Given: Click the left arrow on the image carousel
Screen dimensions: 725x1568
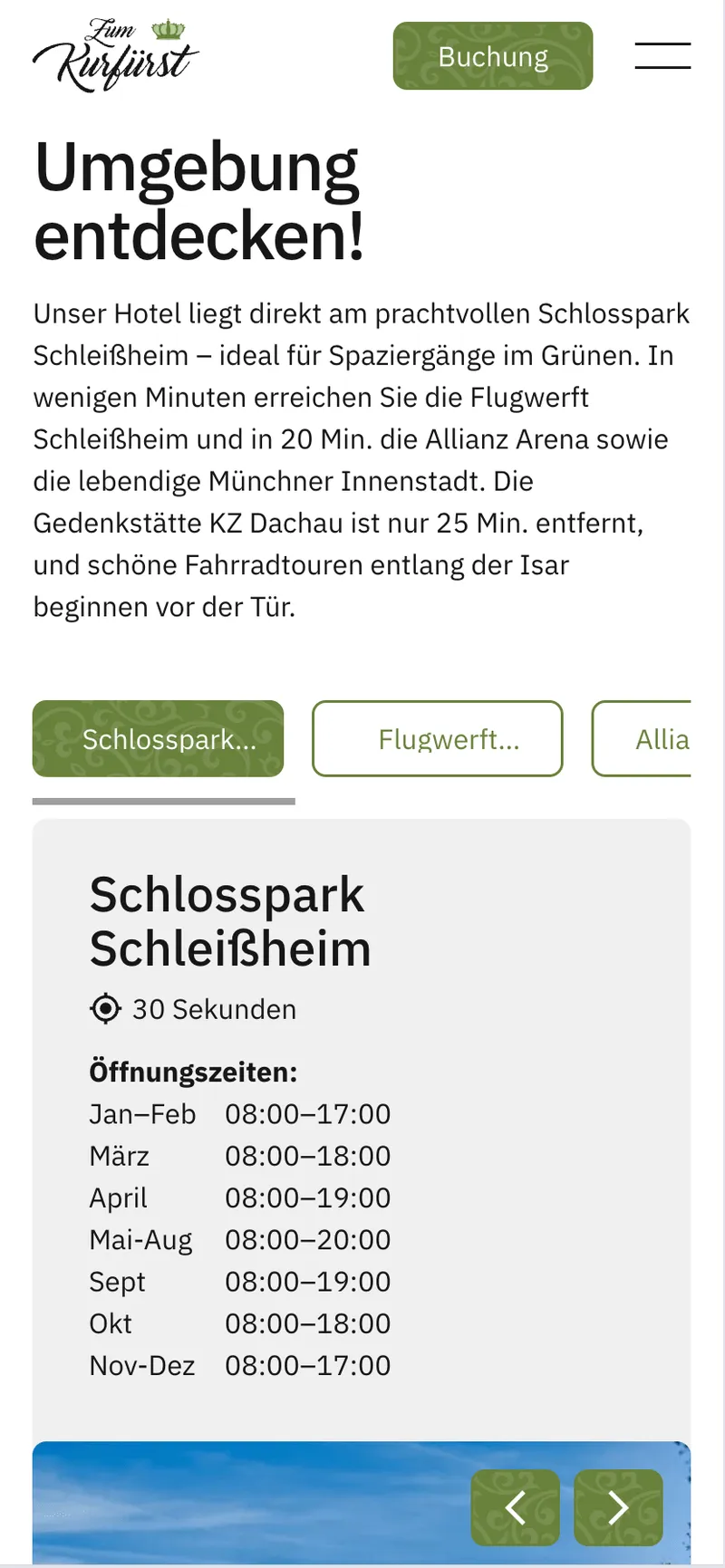Looking at the screenshot, I should pyautogui.click(x=515, y=1507).
